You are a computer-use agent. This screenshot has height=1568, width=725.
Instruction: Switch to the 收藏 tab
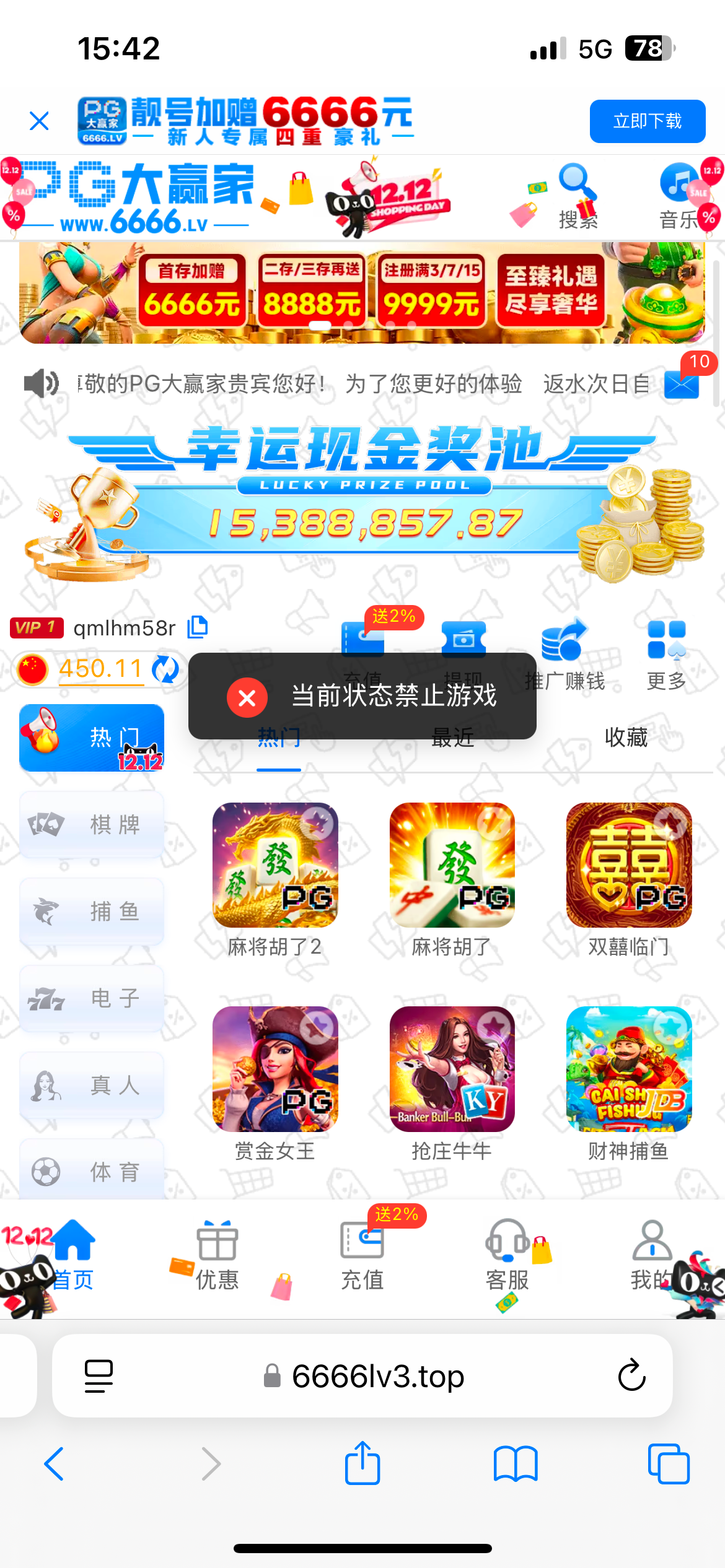pos(626,738)
